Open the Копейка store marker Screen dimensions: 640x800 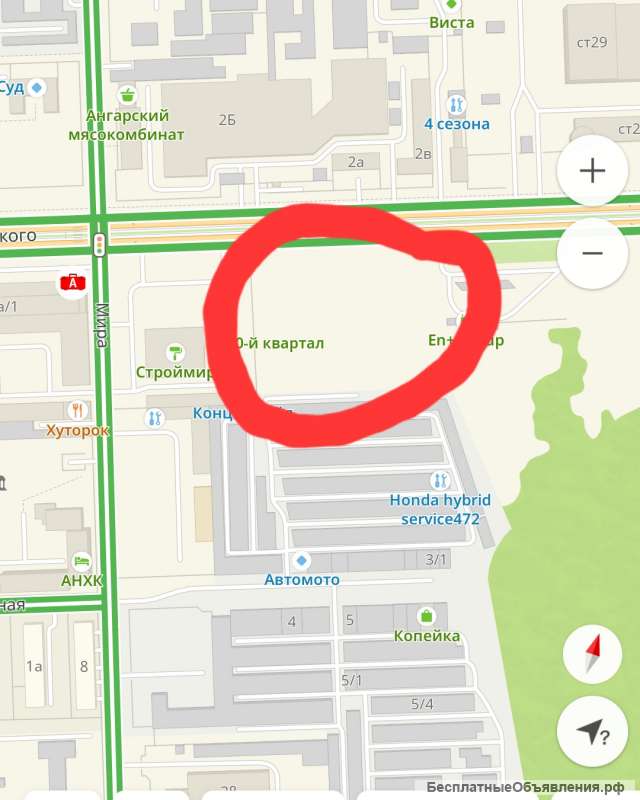[x=427, y=615]
